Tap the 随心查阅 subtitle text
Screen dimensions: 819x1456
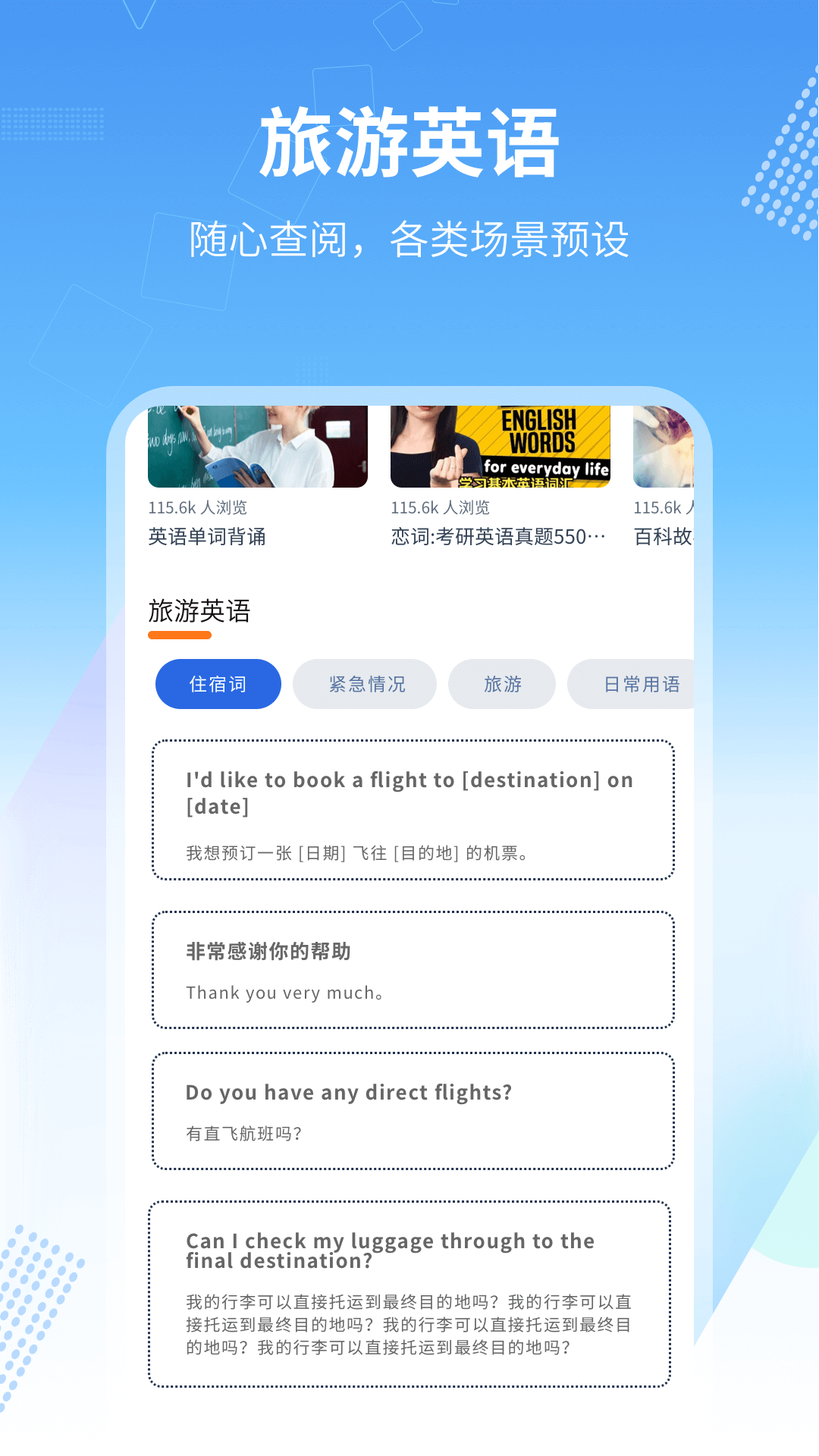[x=409, y=237]
